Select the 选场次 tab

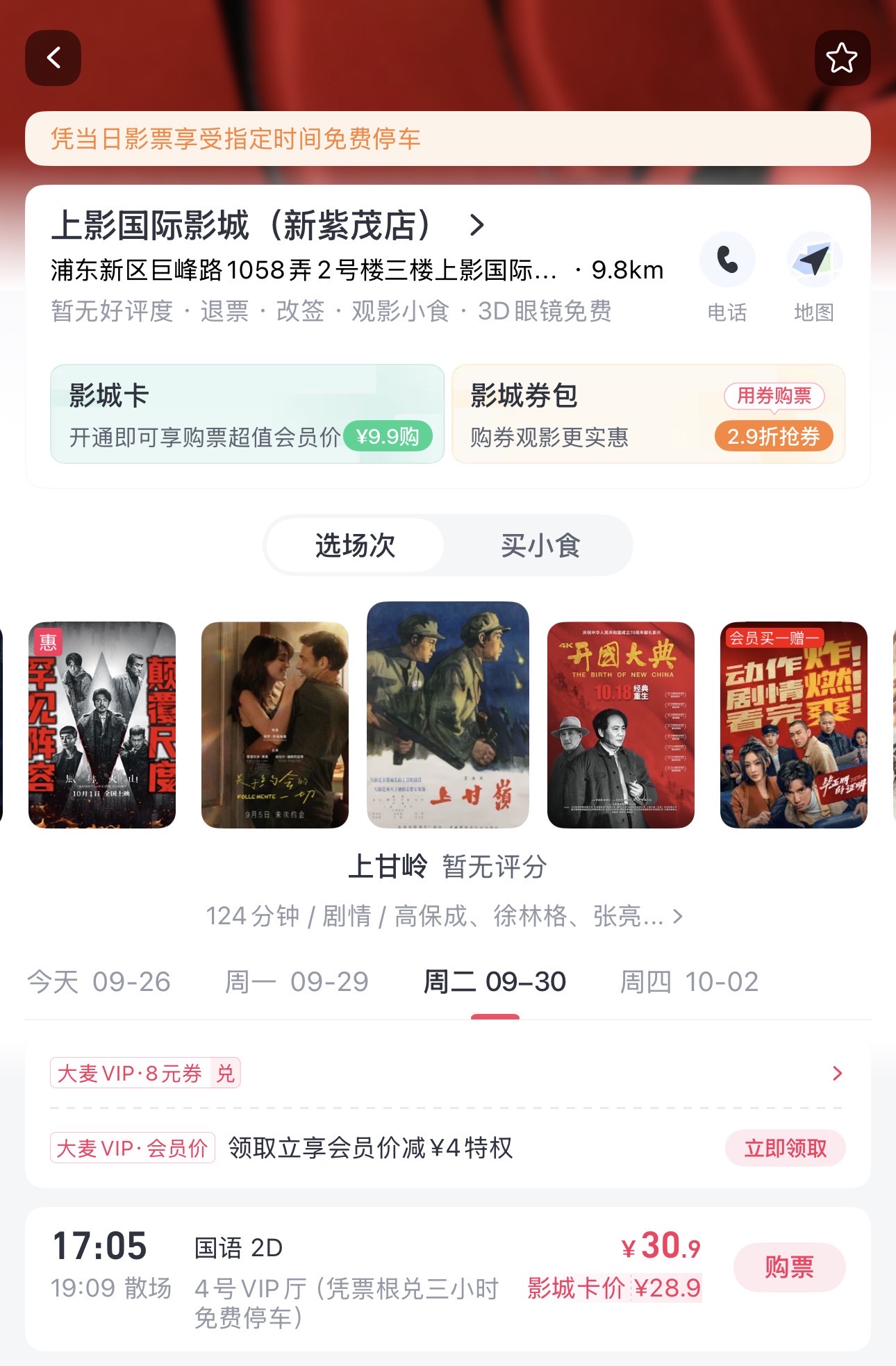pyautogui.click(x=355, y=546)
